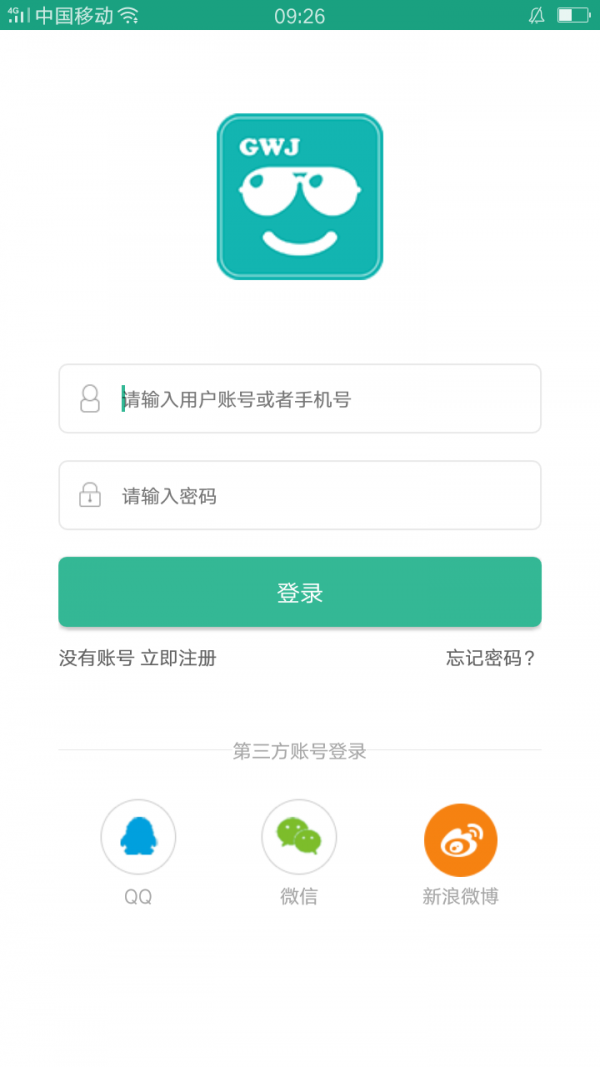Tap the password input field
Image resolution: width=600 pixels, height=1067 pixels.
[x=300, y=496]
